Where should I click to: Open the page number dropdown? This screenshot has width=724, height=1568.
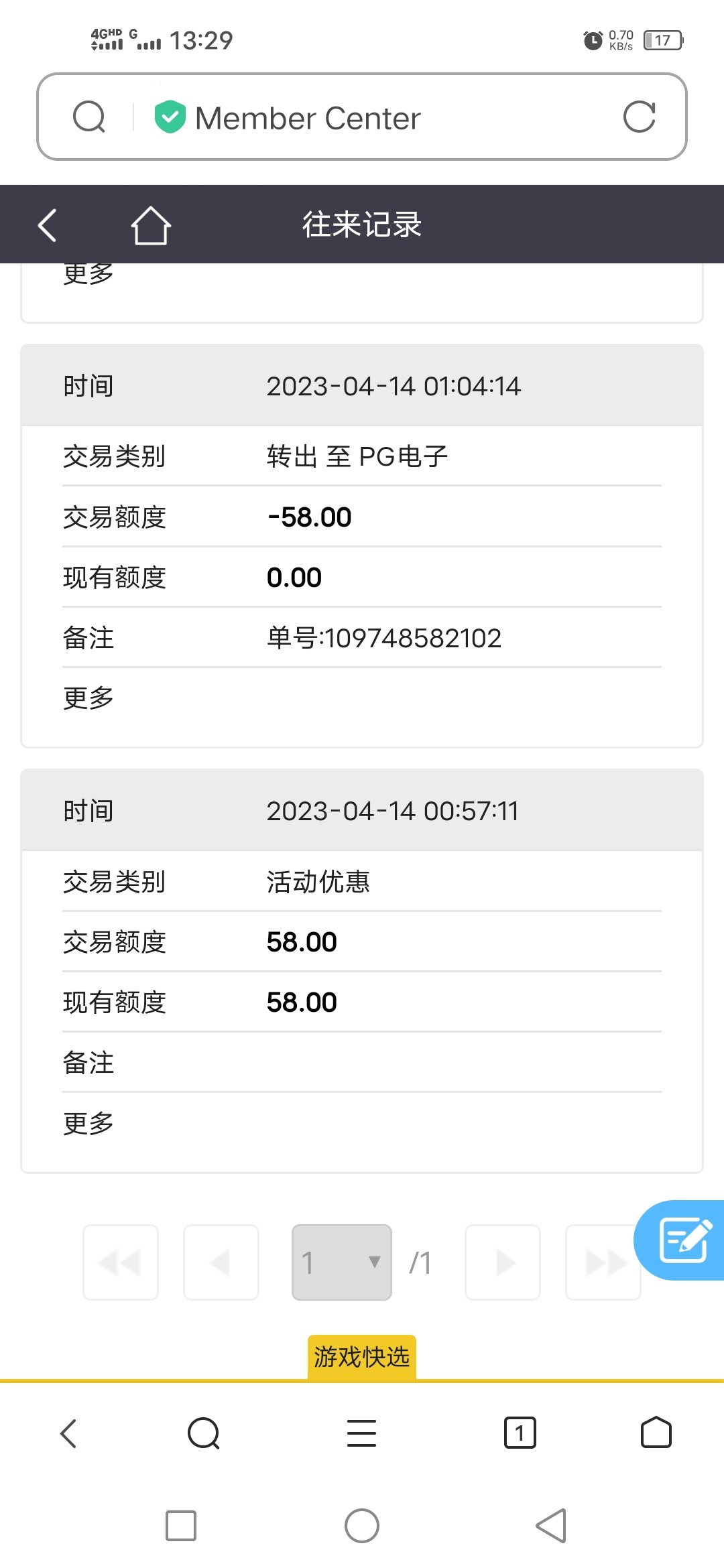[342, 1262]
